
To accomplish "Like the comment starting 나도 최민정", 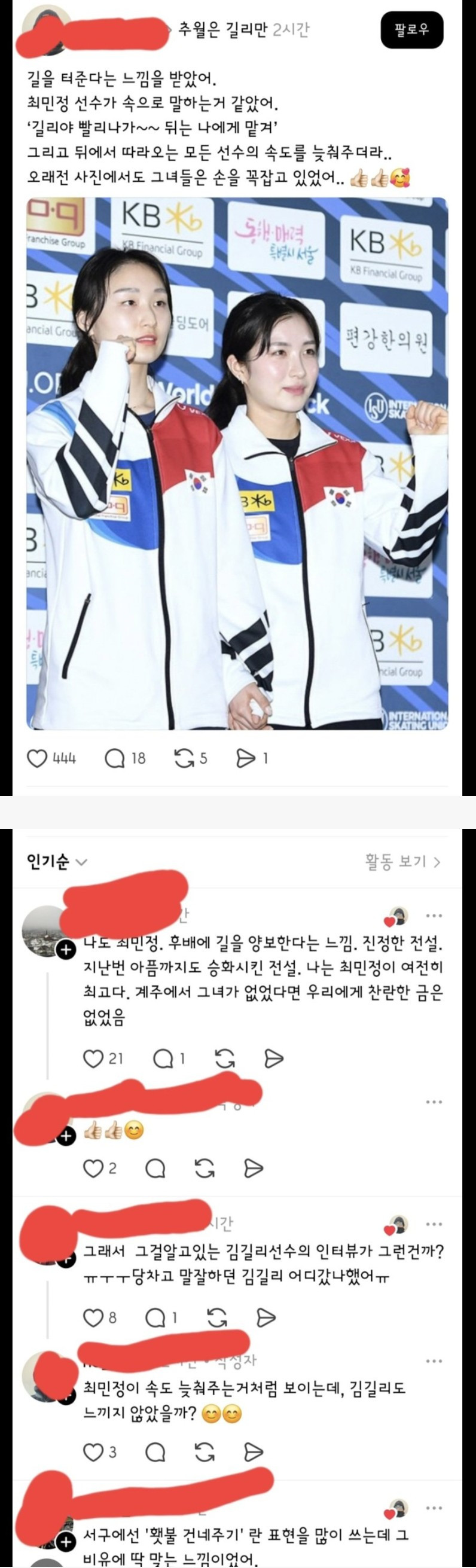I will [x=93, y=1059].
